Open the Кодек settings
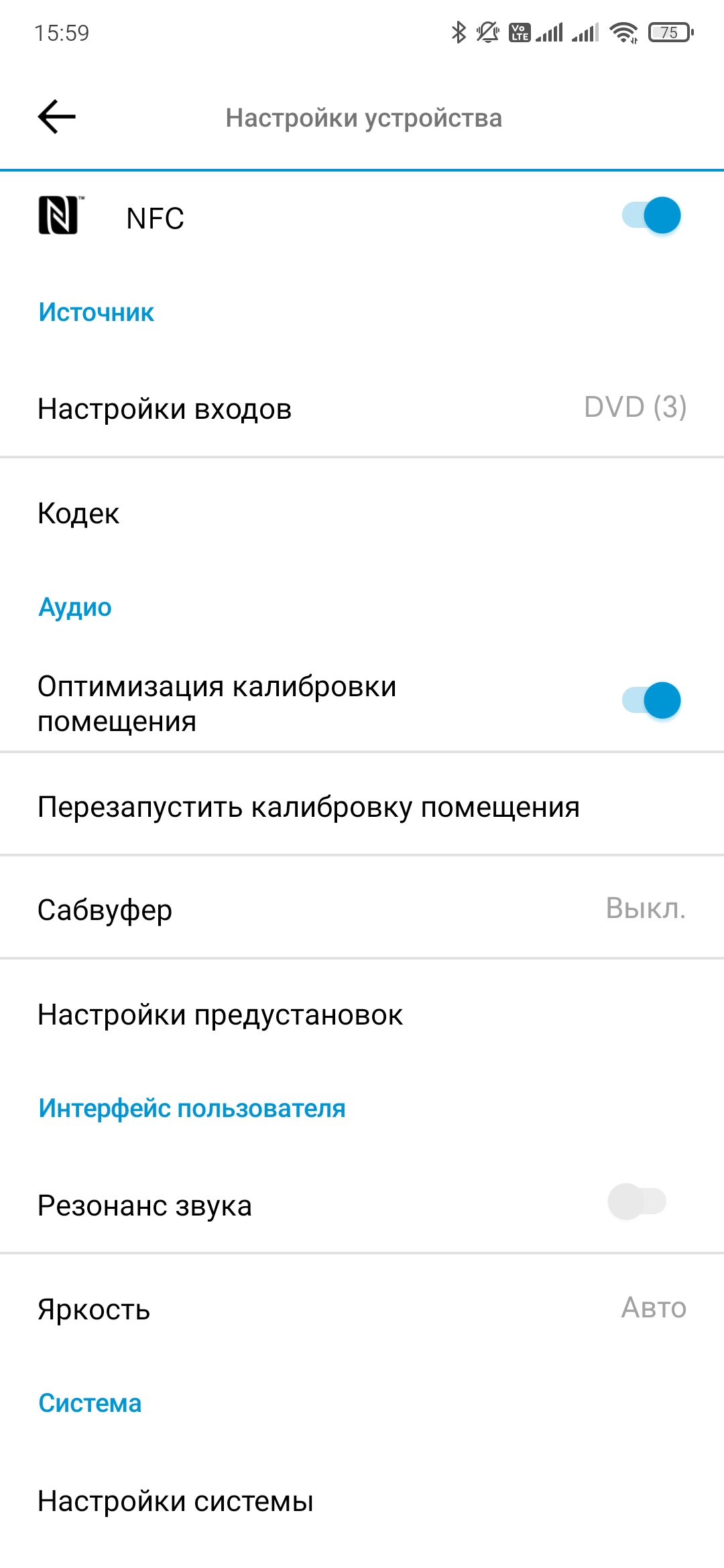 pos(362,513)
